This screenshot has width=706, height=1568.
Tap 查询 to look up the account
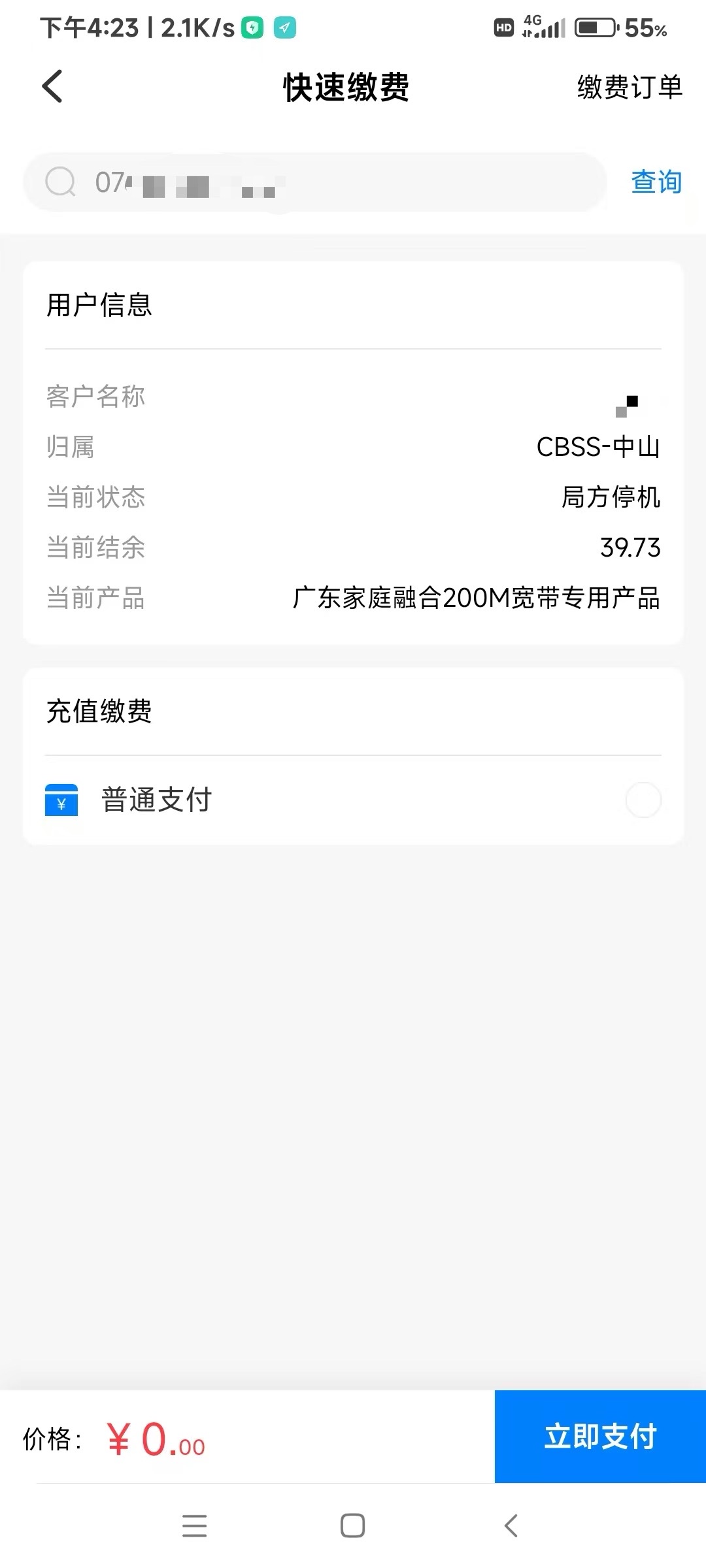pyautogui.click(x=656, y=182)
